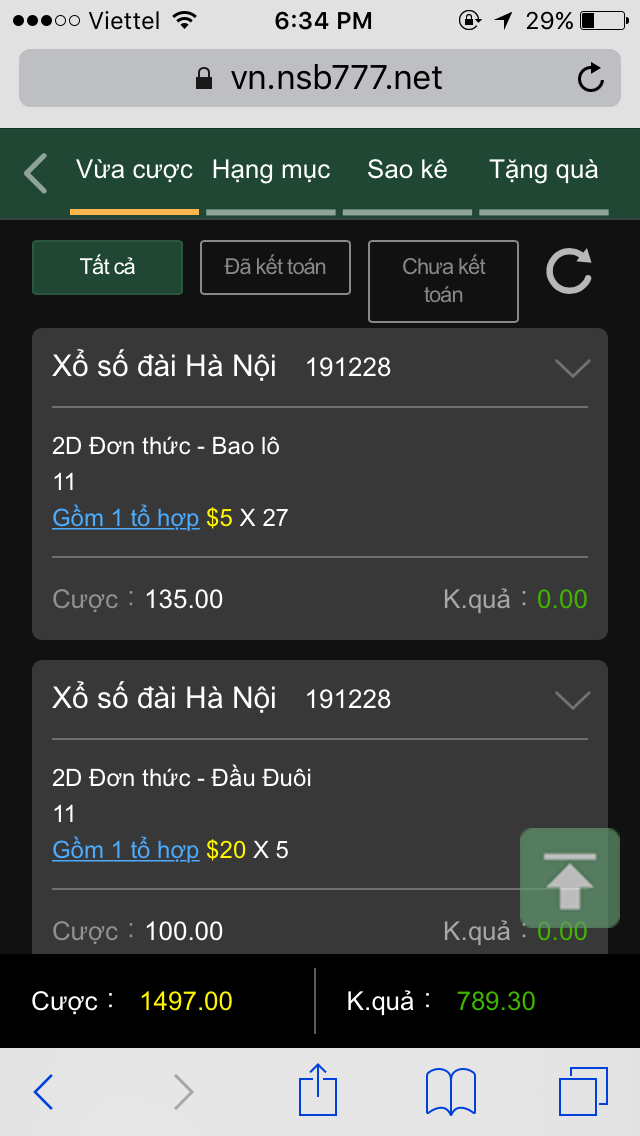Tap the vn.nsb777.net address bar
This screenshot has height=1136, width=640.
point(320,78)
